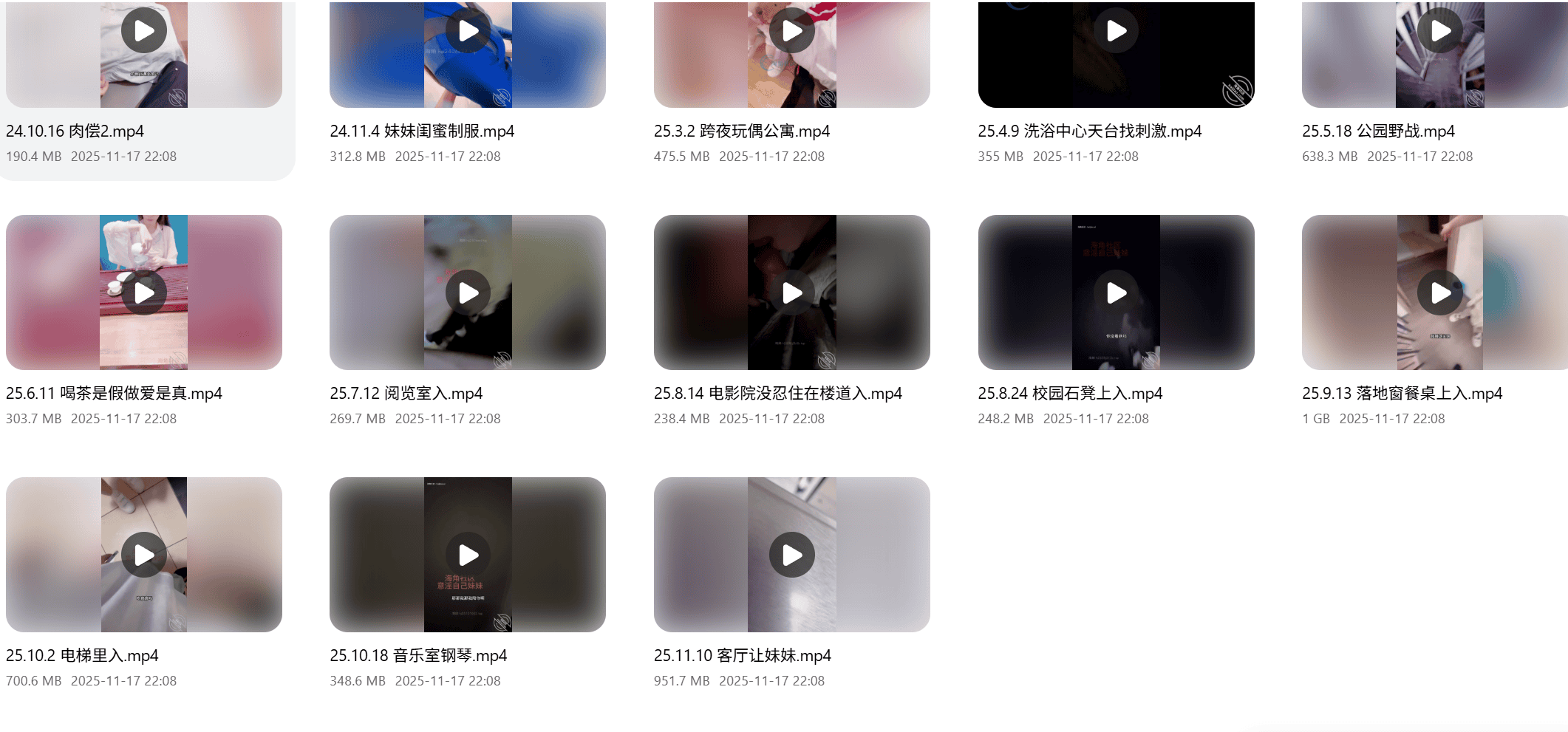Open the video file dated 24.10.16
Screen dimensions: 1568x732
pyautogui.click(x=144, y=31)
